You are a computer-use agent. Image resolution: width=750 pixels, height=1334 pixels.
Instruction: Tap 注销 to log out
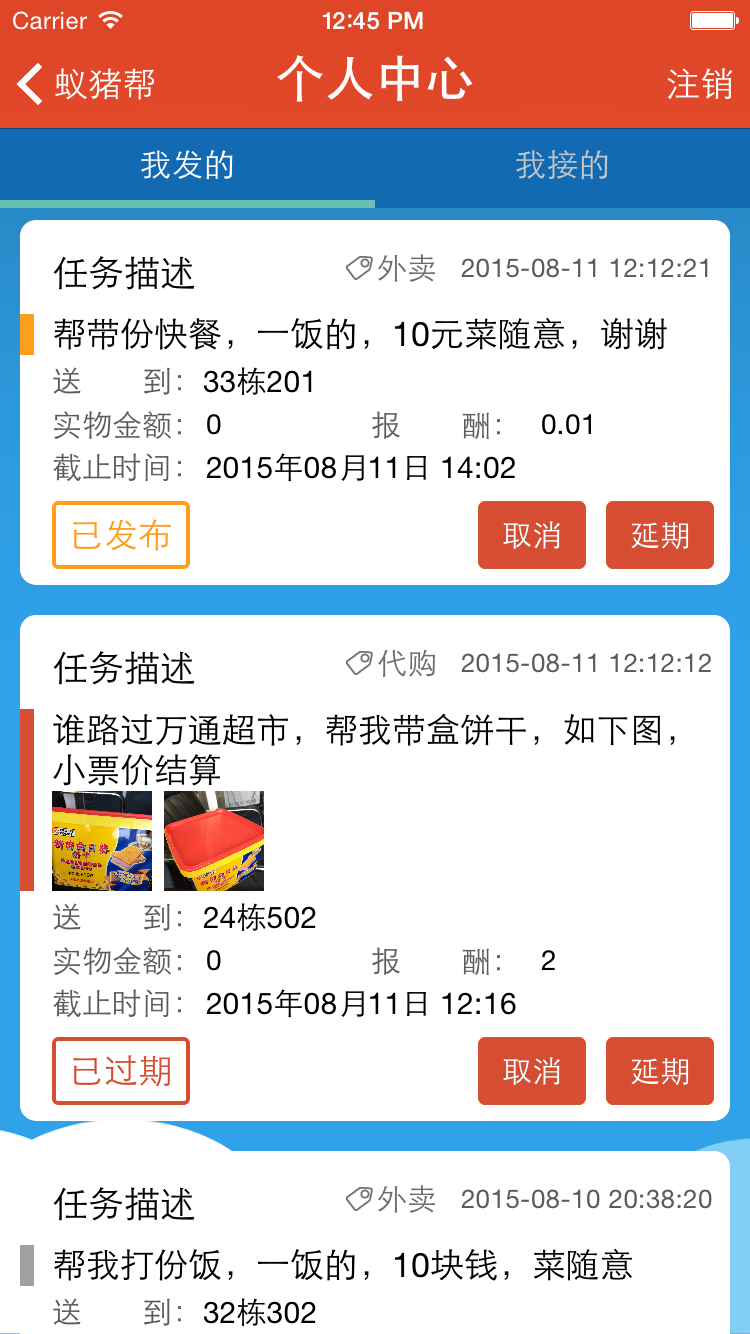pyautogui.click(x=699, y=84)
